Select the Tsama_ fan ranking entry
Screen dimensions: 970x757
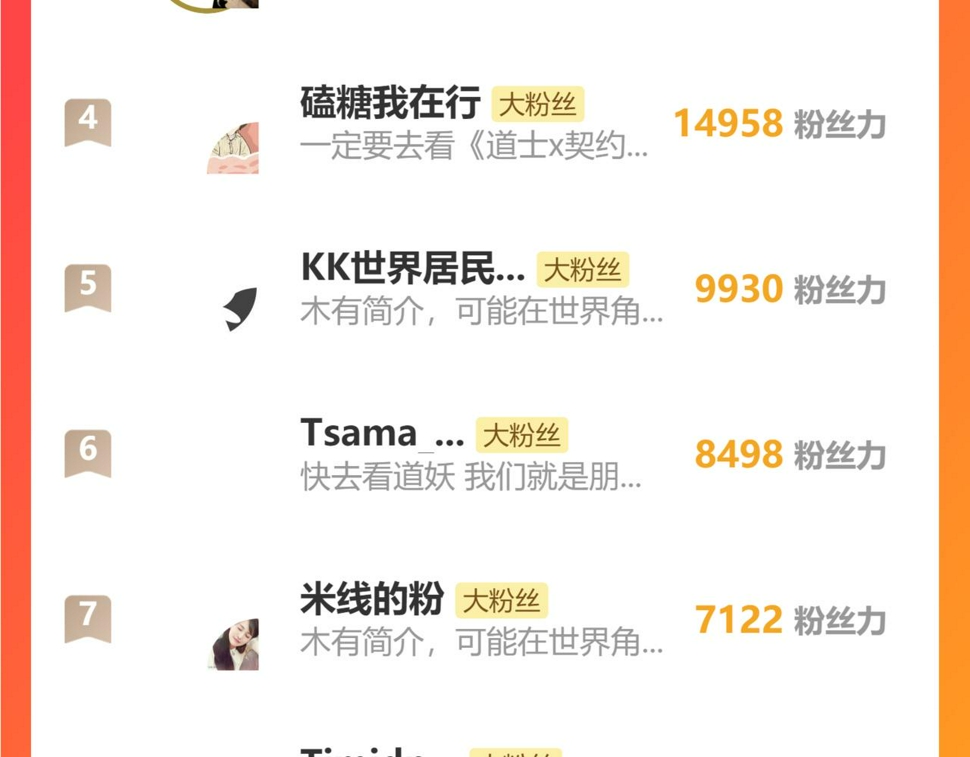point(485,454)
